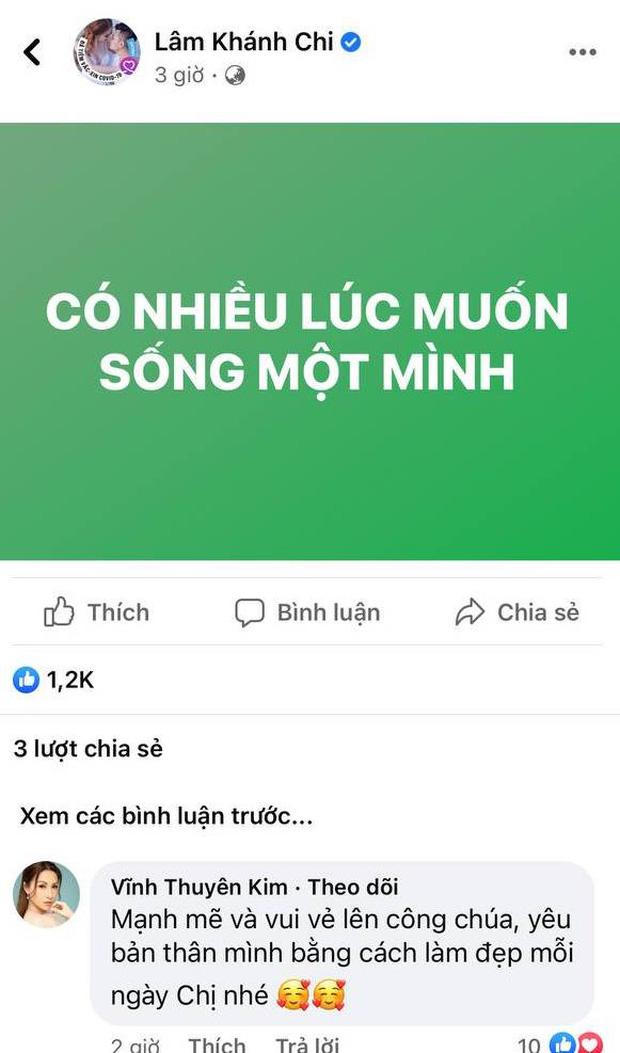Image resolution: width=620 pixels, height=1053 pixels.
Task: Open the post's three-dot options menu
Action: click(x=583, y=52)
